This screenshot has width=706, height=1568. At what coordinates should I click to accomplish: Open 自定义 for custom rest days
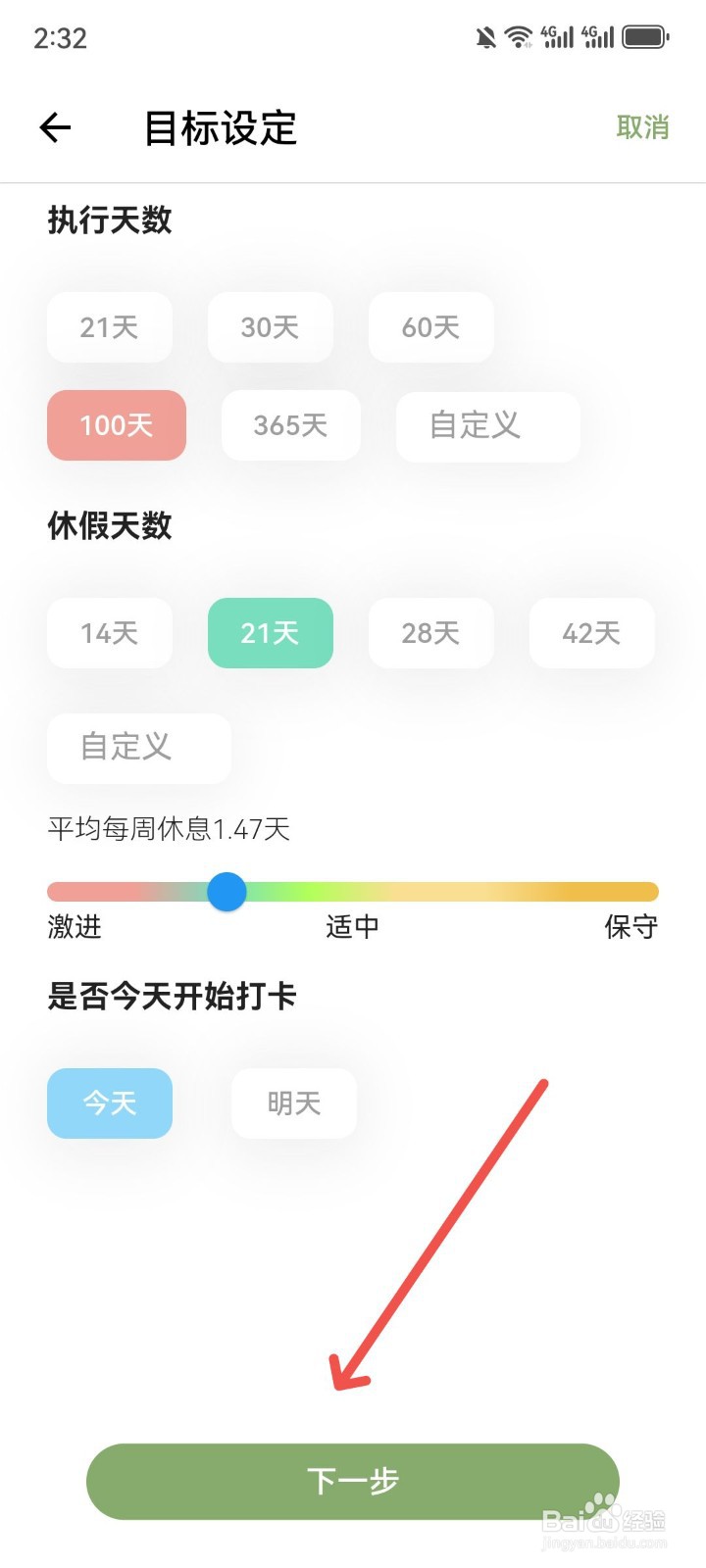(x=138, y=749)
